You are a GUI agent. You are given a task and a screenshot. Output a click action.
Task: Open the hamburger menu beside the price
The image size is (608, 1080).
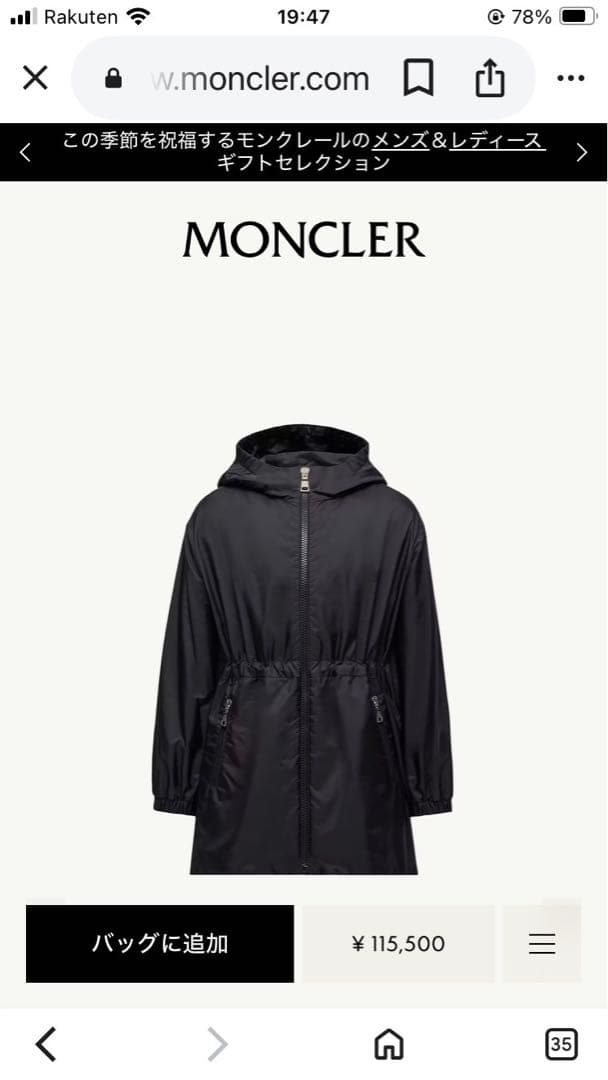point(542,943)
